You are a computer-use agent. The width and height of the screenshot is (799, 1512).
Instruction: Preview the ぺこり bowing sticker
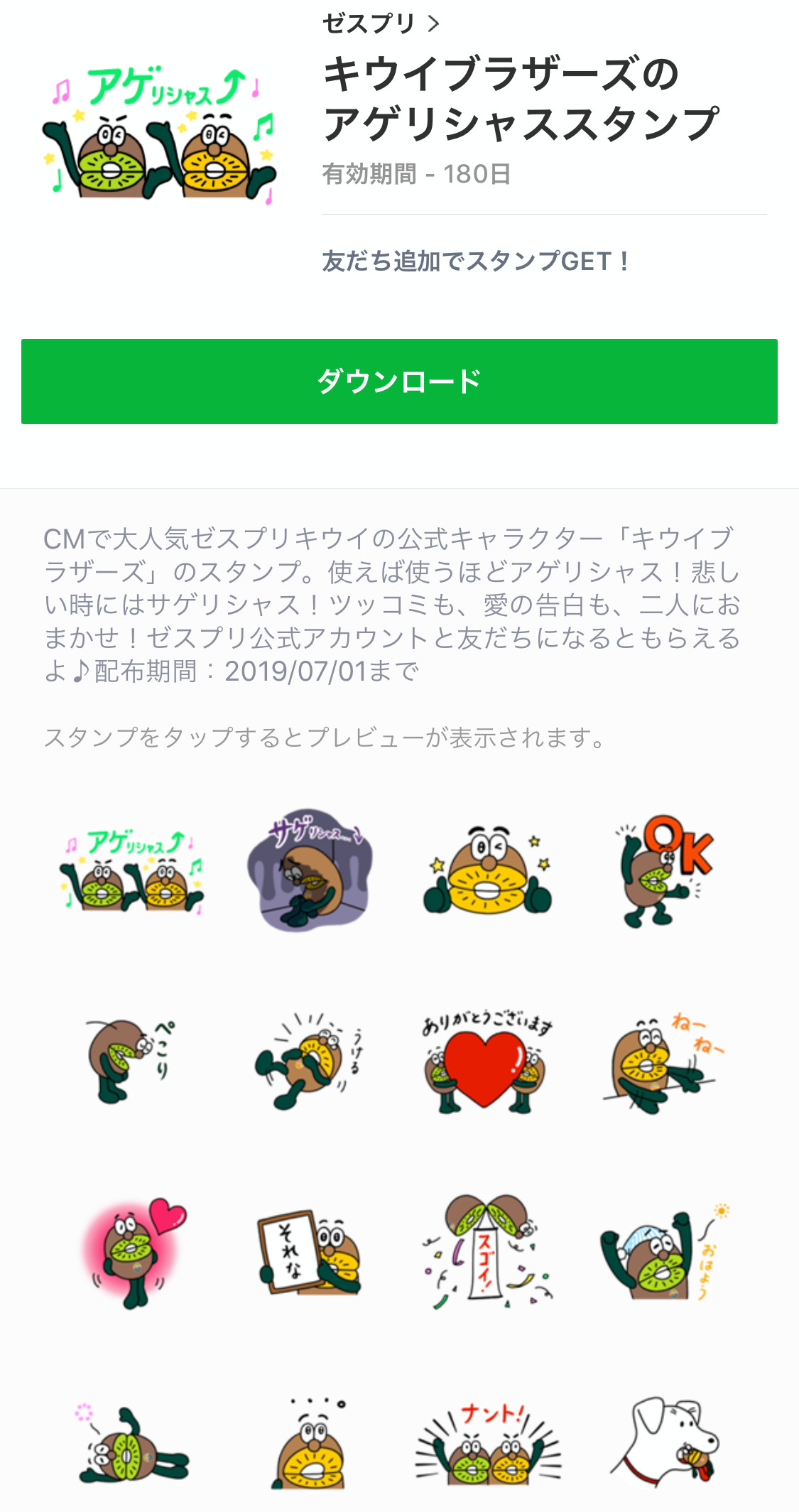[x=132, y=1060]
